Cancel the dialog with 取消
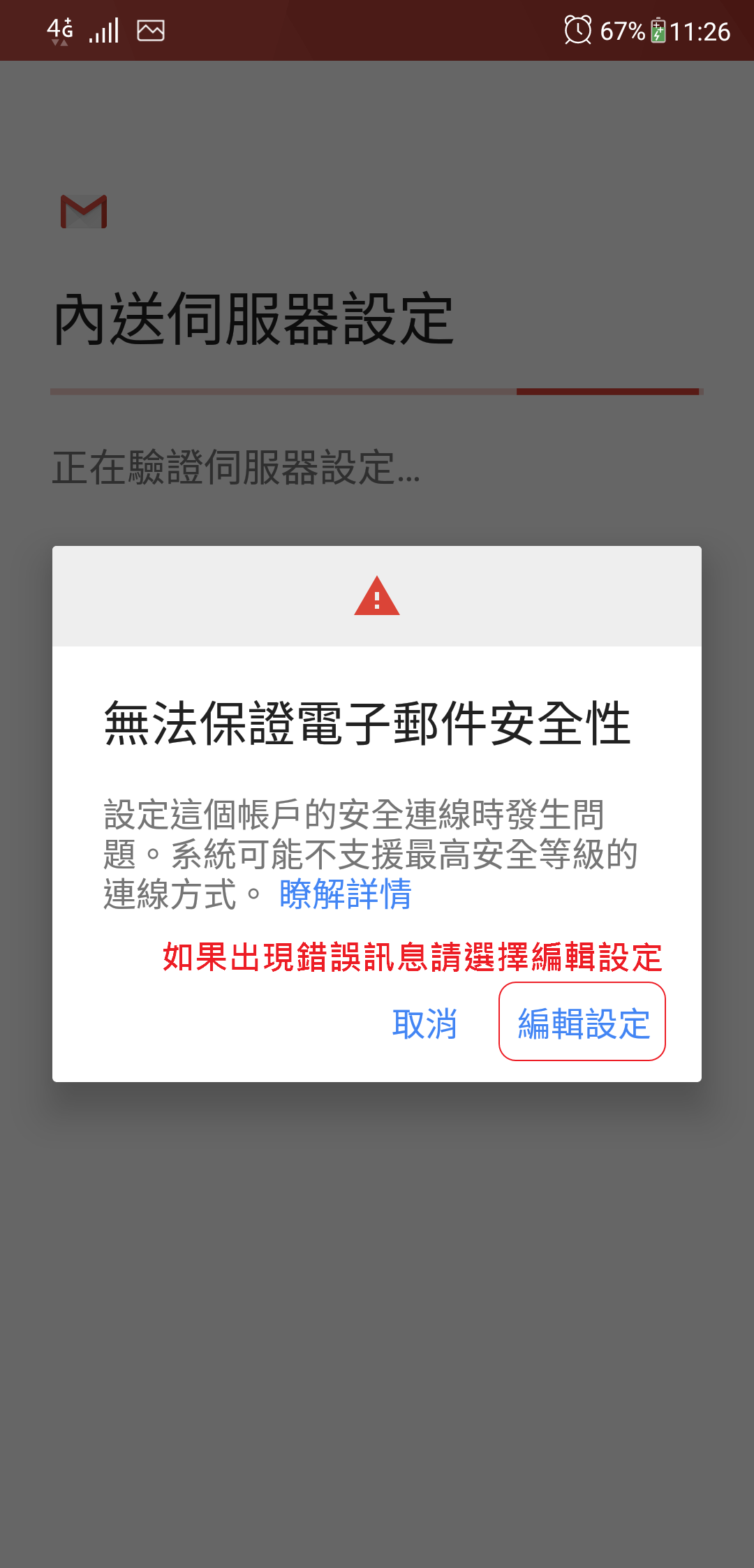The height and width of the screenshot is (1568, 754). pyautogui.click(x=424, y=1023)
